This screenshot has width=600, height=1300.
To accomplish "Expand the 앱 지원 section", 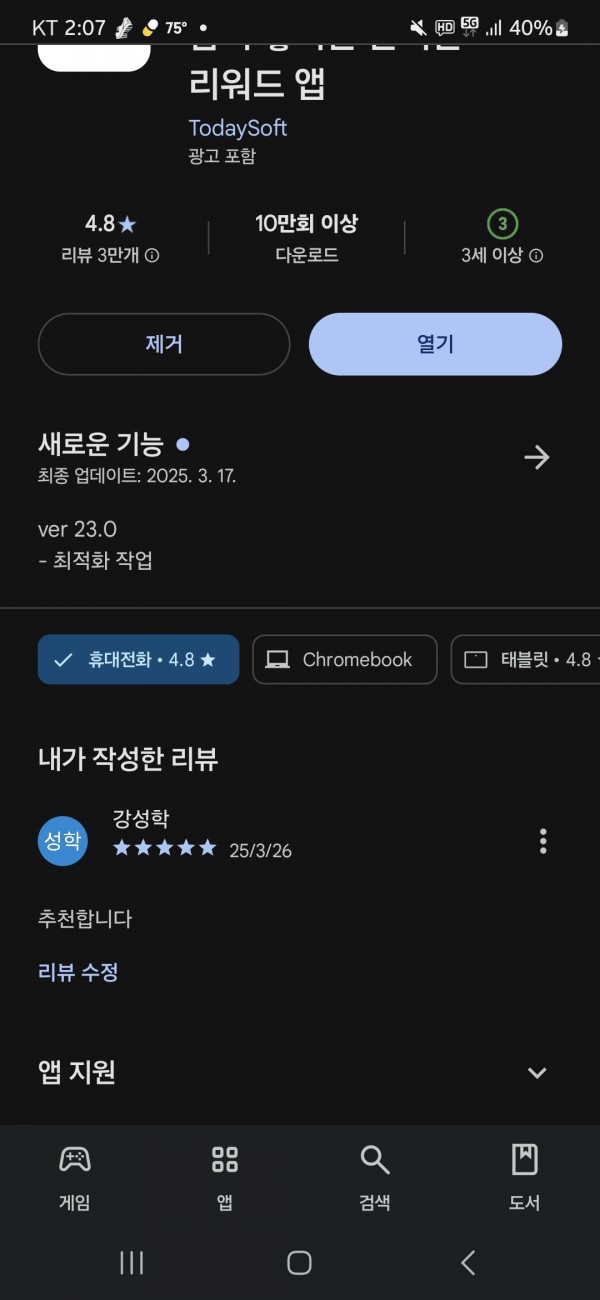I will (x=537, y=1073).
